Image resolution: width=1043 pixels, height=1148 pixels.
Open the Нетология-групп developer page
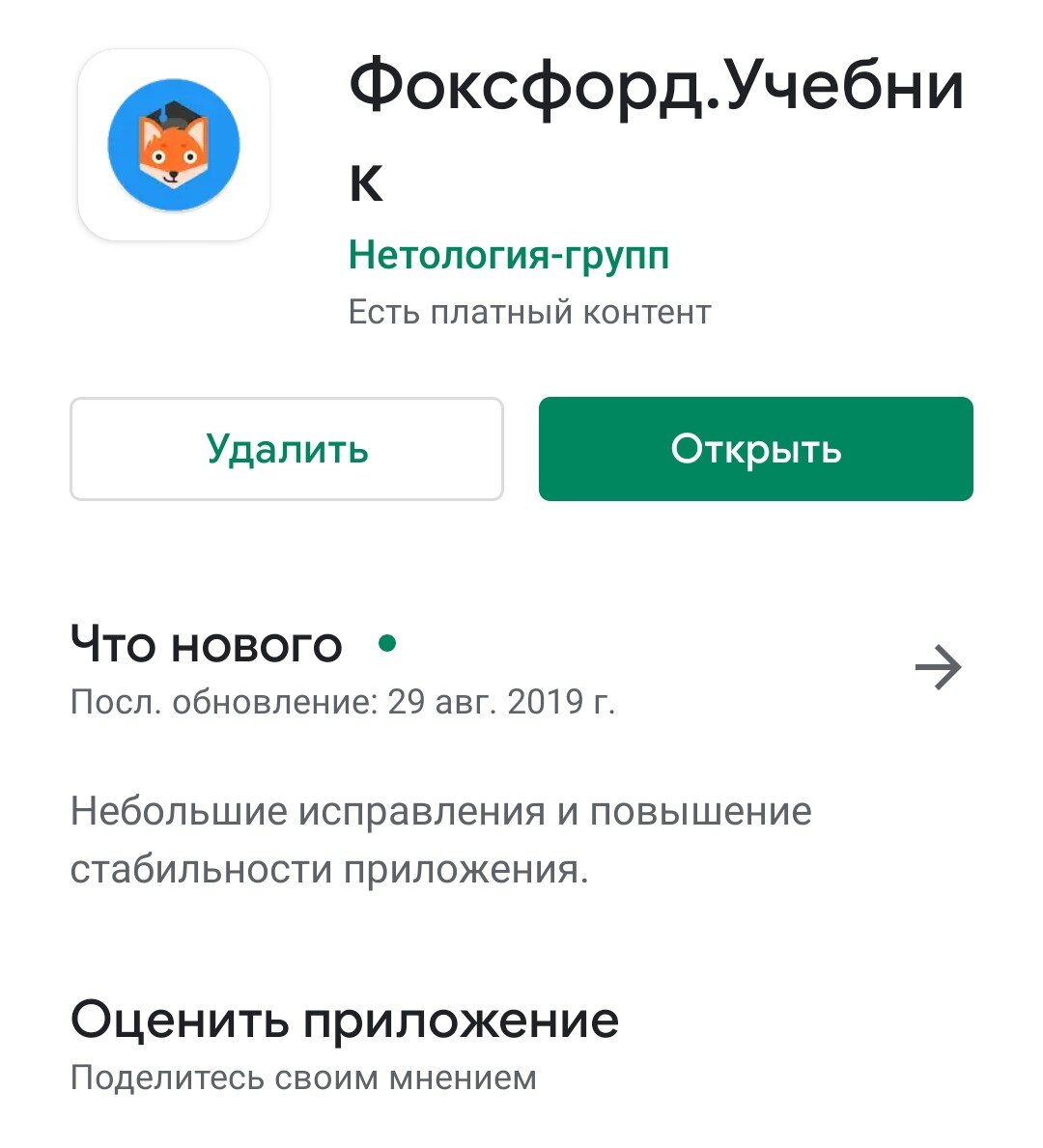point(509,254)
